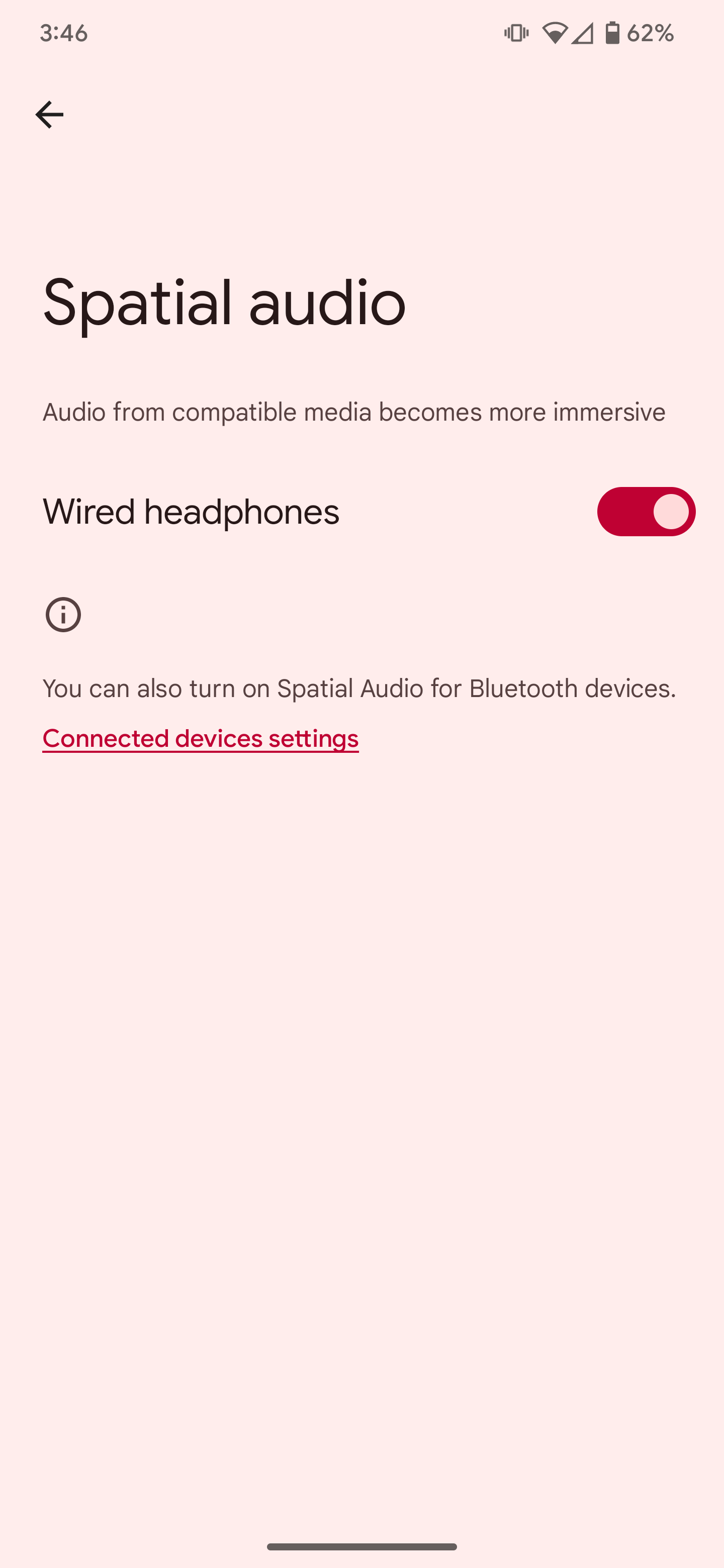The height and width of the screenshot is (1568, 724).
Task: Tap the information circle for Bluetooth details
Action: click(x=63, y=615)
